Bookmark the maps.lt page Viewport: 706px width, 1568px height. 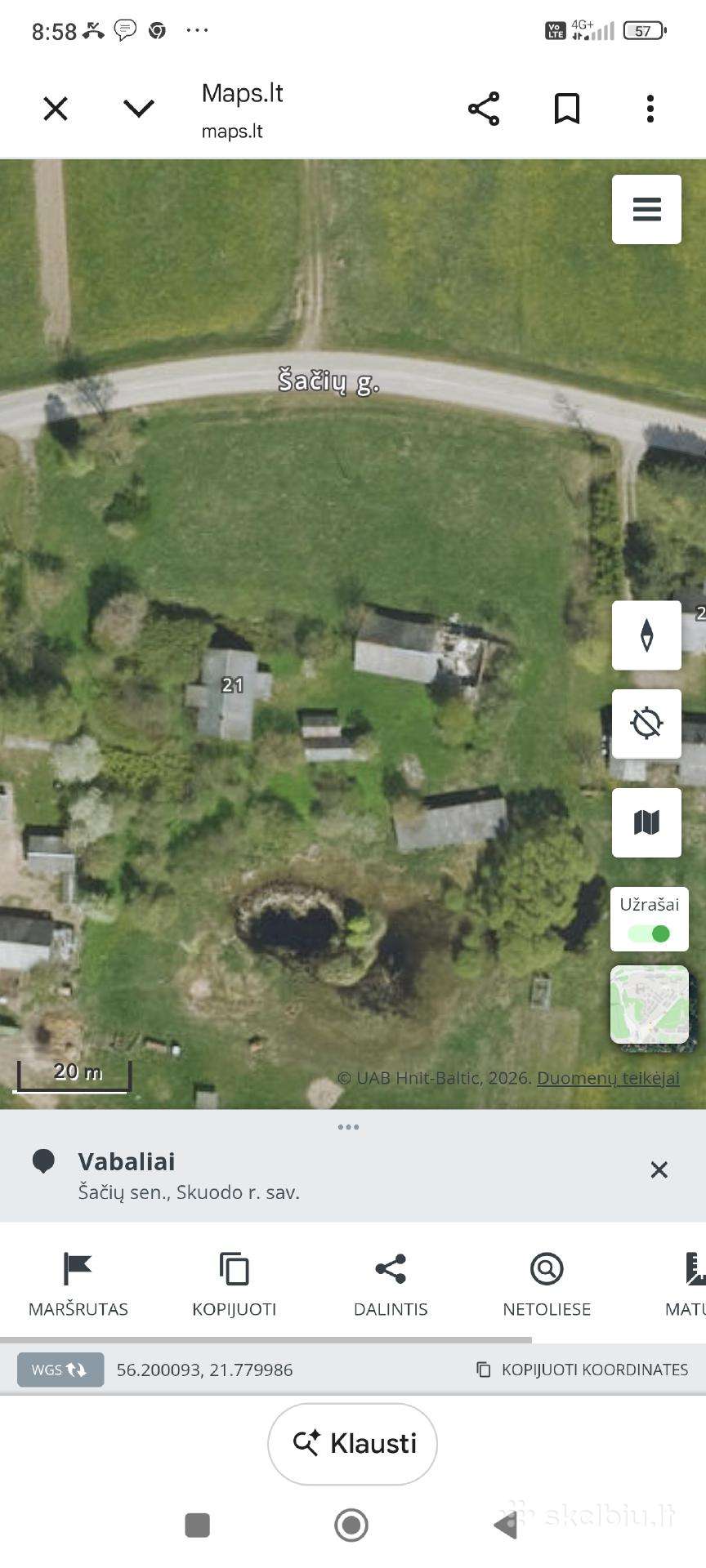click(x=567, y=109)
